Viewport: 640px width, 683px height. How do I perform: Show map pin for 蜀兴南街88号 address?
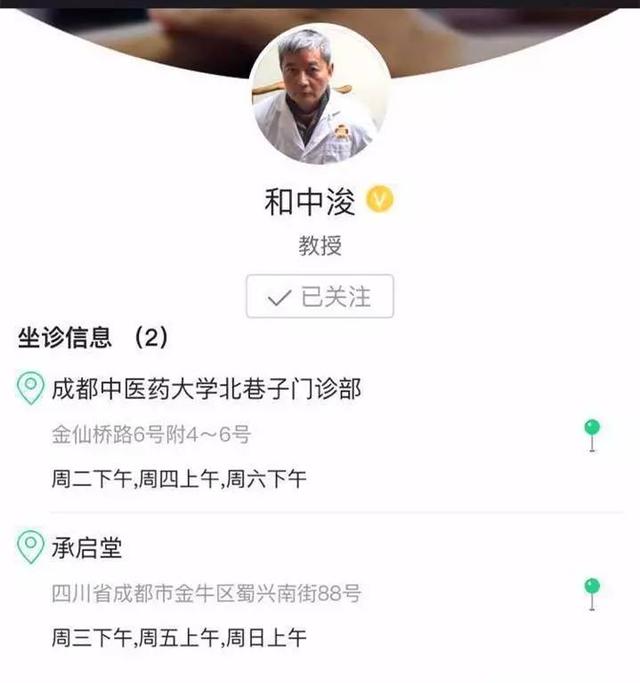coord(592,593)
